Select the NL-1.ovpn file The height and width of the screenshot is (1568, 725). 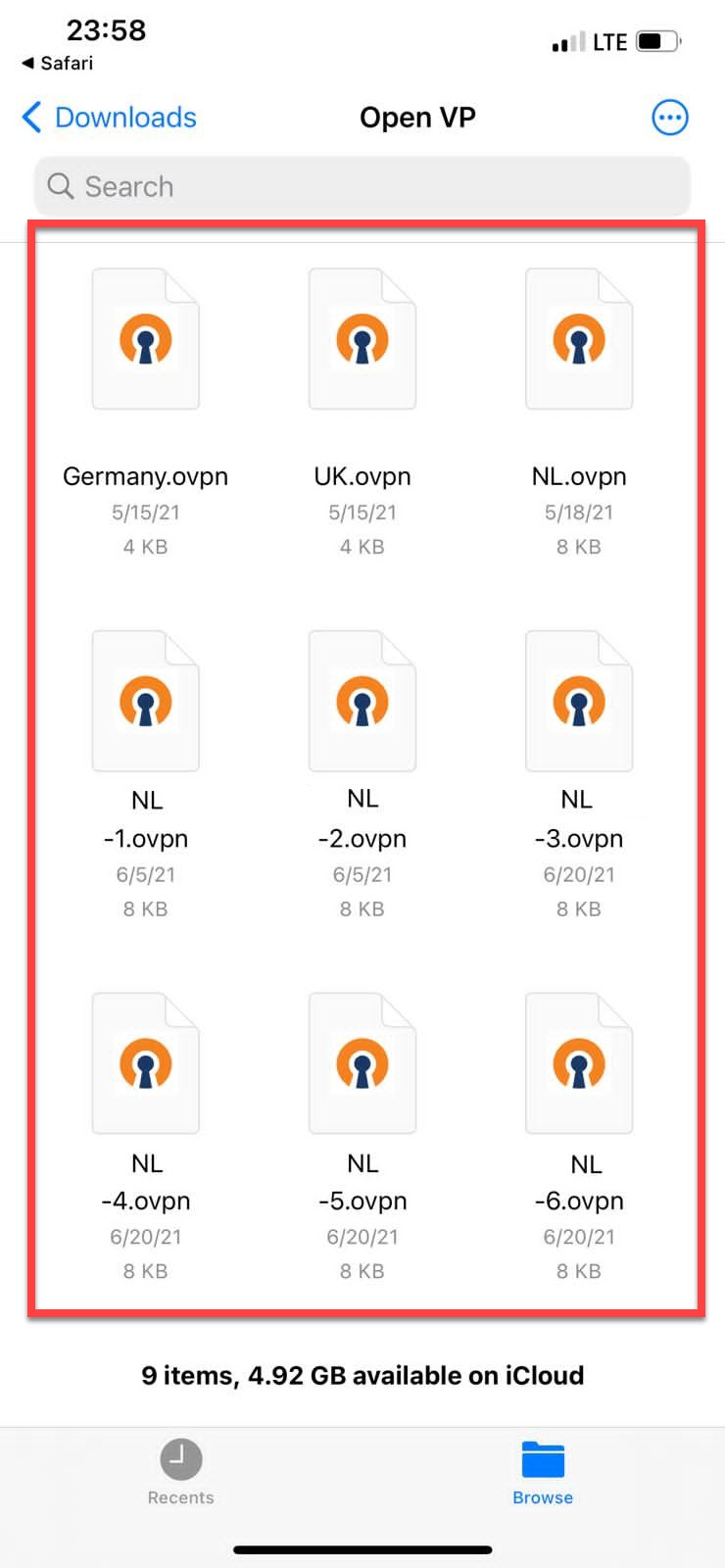[x=146, y=702]
